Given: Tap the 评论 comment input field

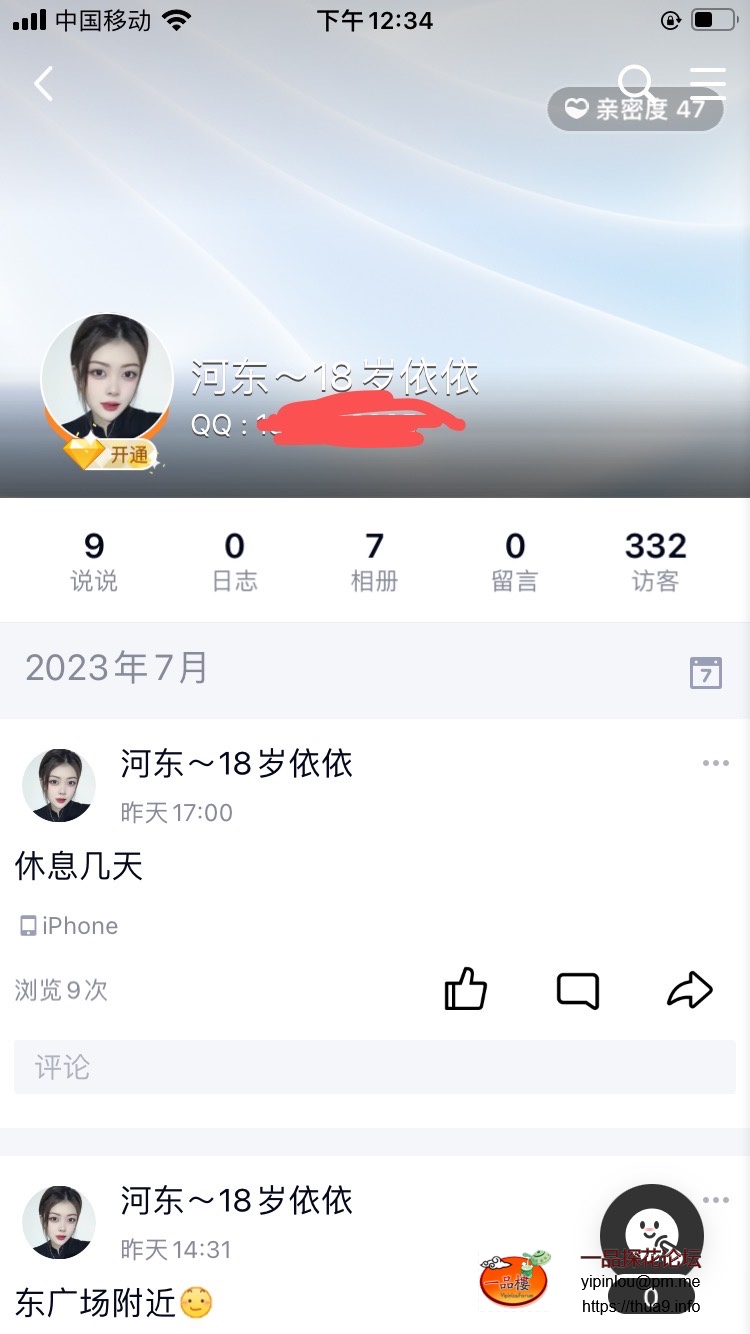Looking at the screenshot, I should [x=375, y=1067].
